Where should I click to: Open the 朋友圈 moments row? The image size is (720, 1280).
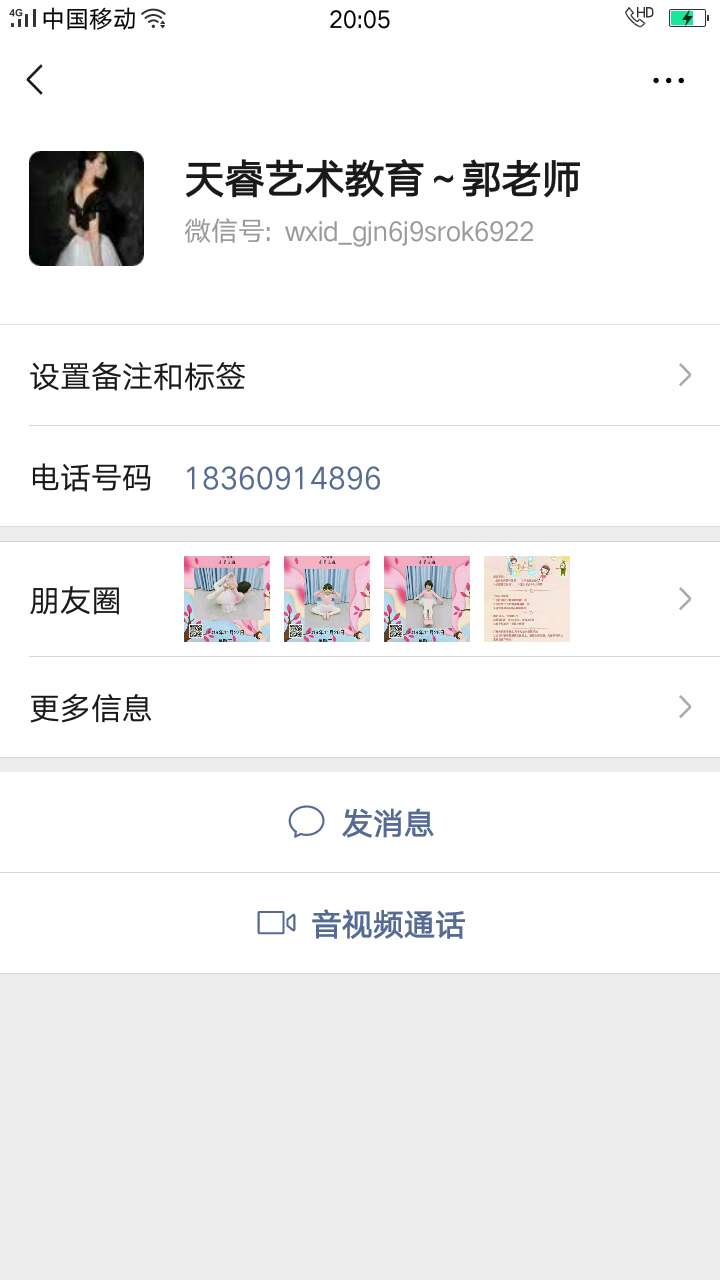pyautogui.click(x=360, y=599)
